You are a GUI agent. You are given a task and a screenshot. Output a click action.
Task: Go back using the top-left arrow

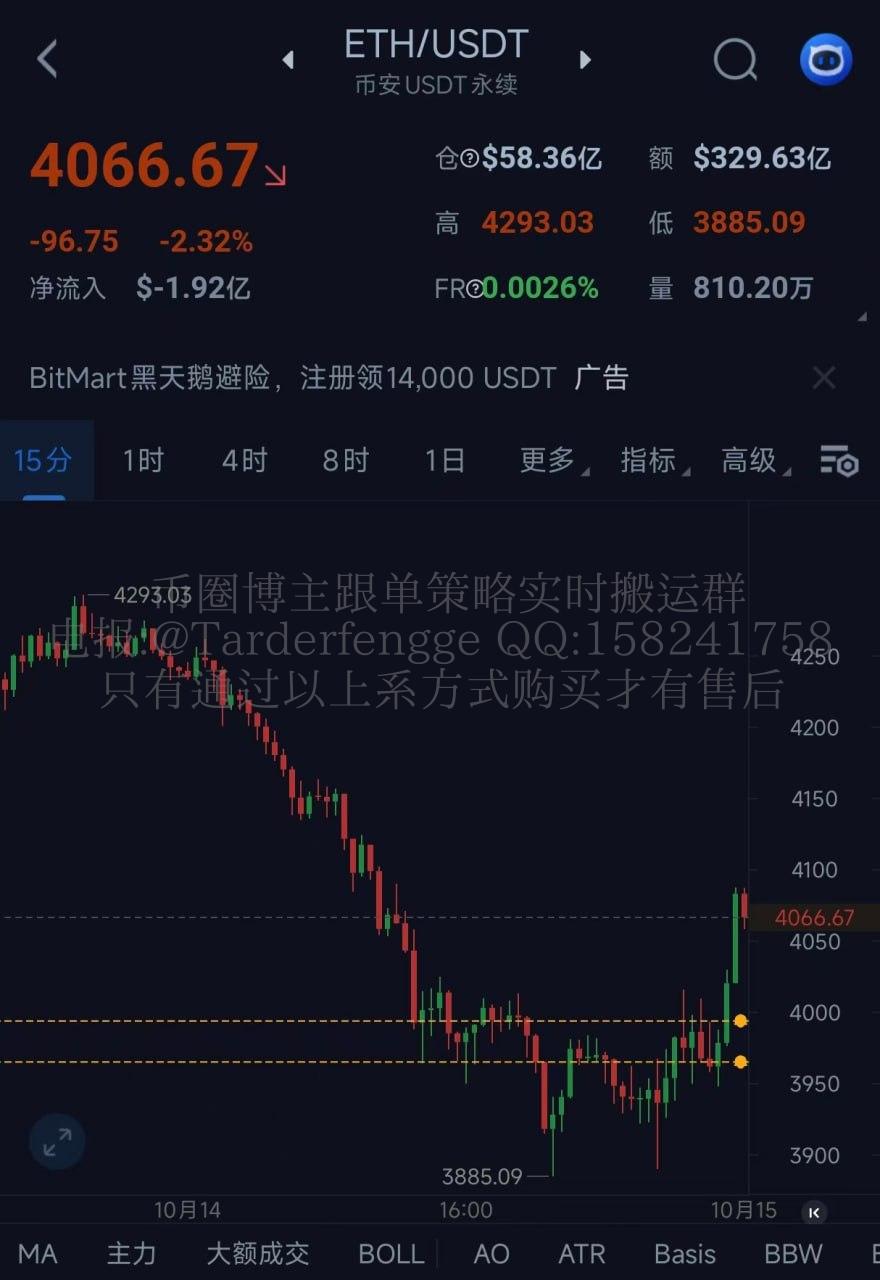pyautogui.click(x=46, y=60)
